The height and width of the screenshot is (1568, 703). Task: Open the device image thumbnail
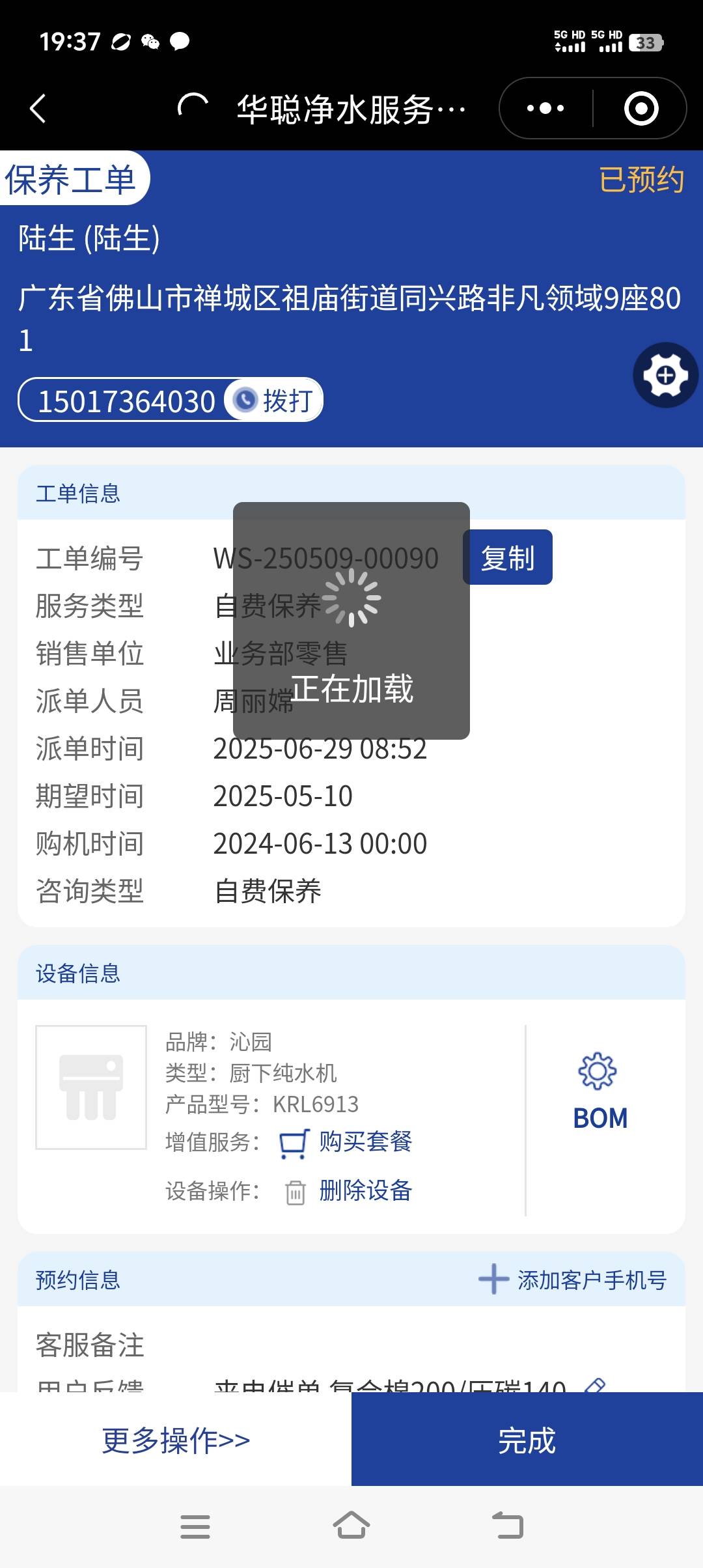[x=91, y=1087]
